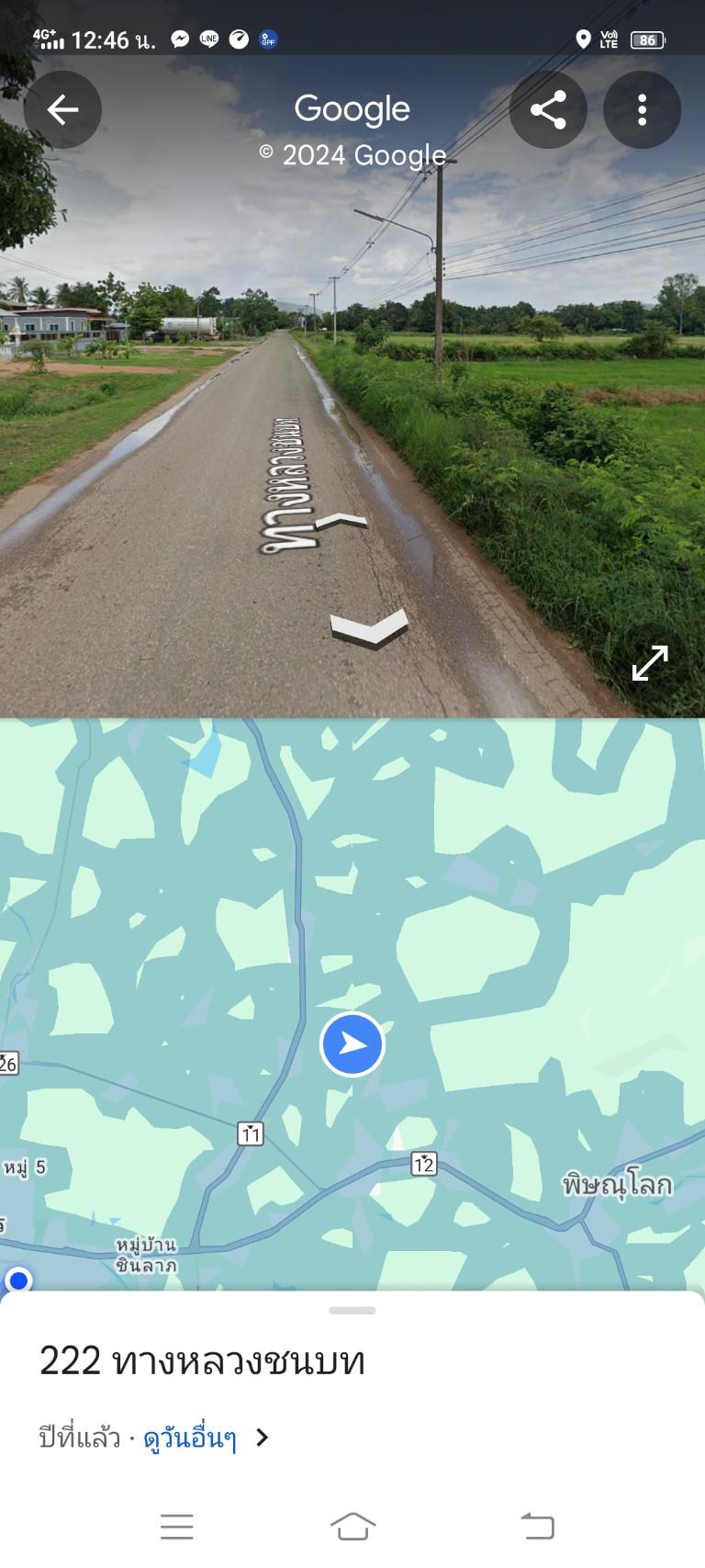Viewport: 705px width, 1568px height.
Task: Expand Street View to full screen
Action: pyautogui.click(x=650, y=662)
